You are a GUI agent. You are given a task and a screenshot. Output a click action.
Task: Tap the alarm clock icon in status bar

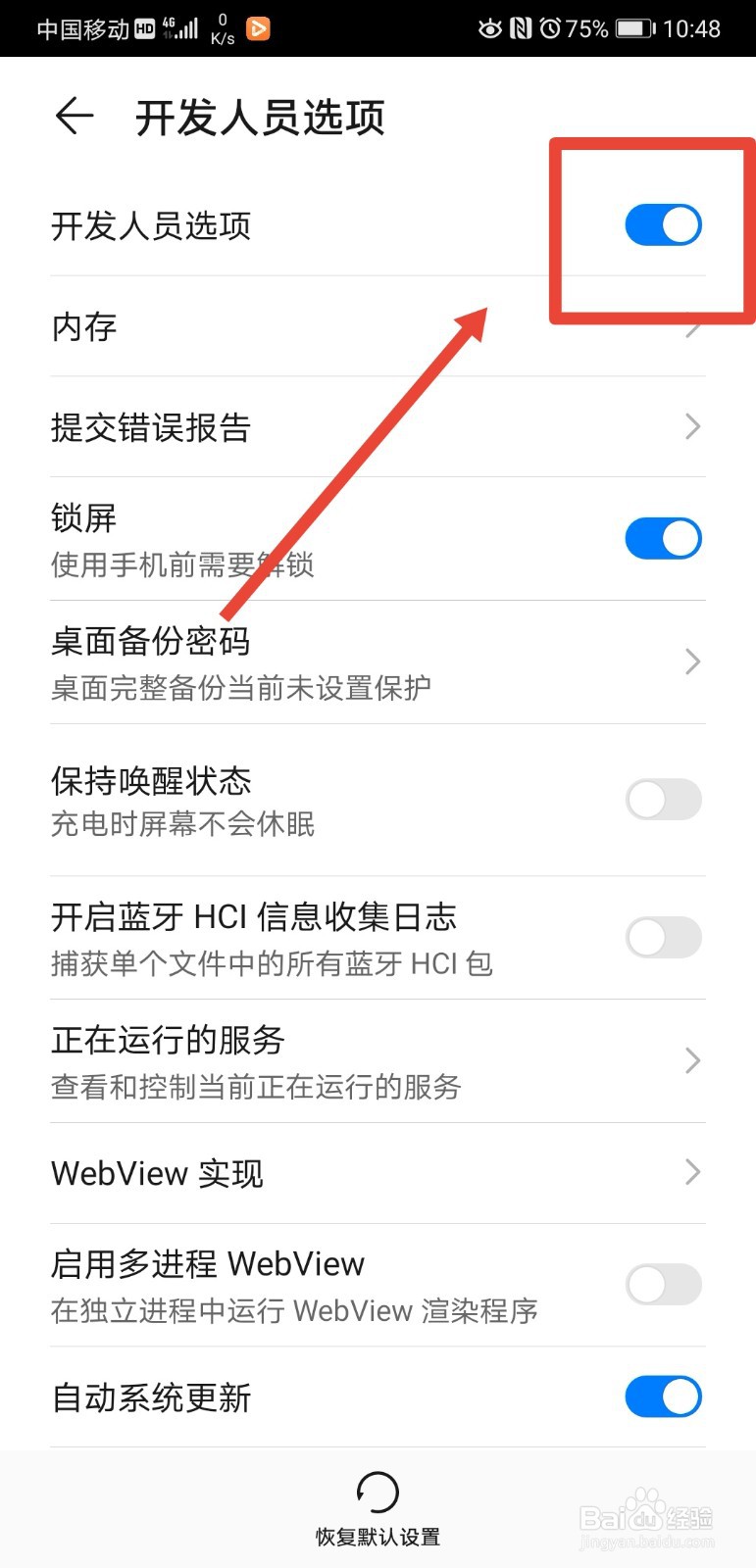[x=549, y=28]
